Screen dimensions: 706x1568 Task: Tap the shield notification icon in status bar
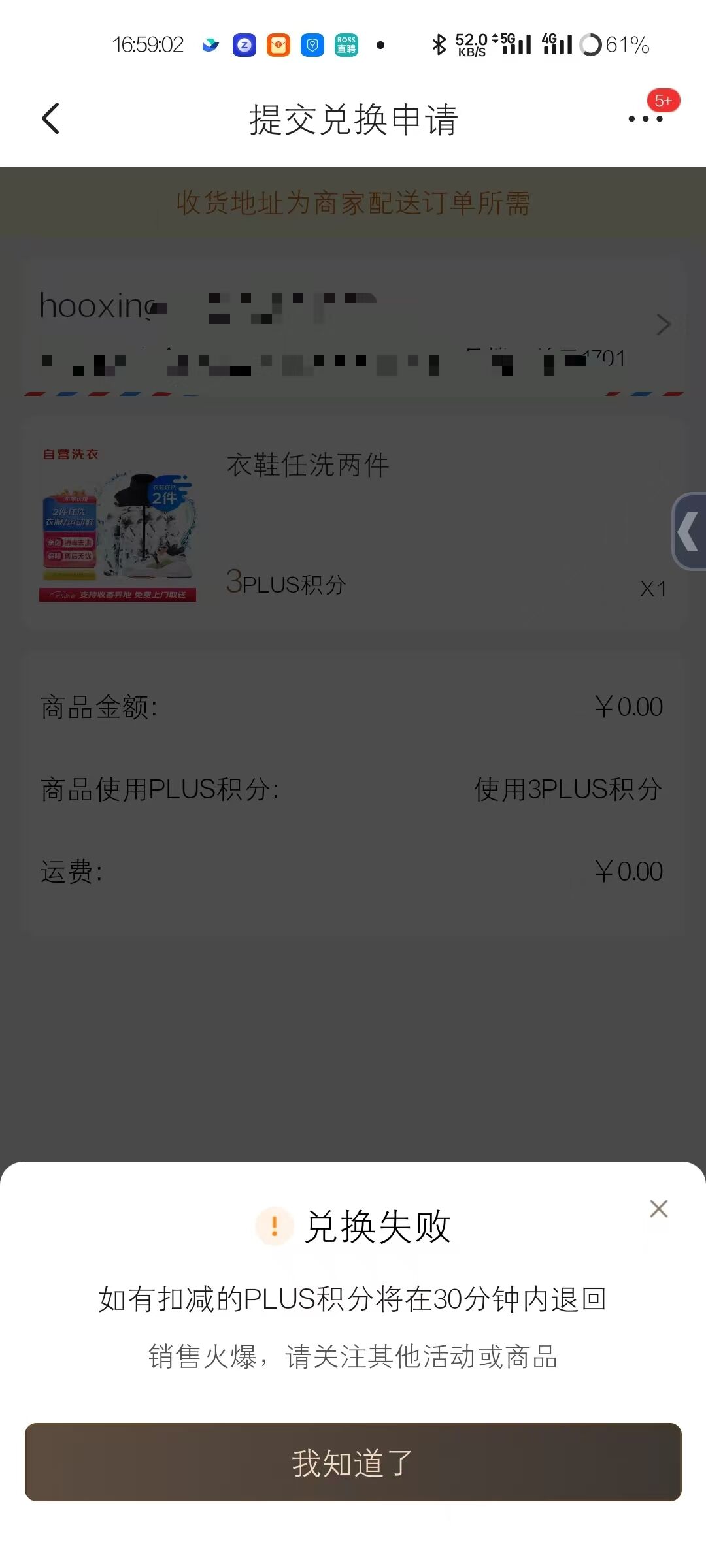coord(313,46)
